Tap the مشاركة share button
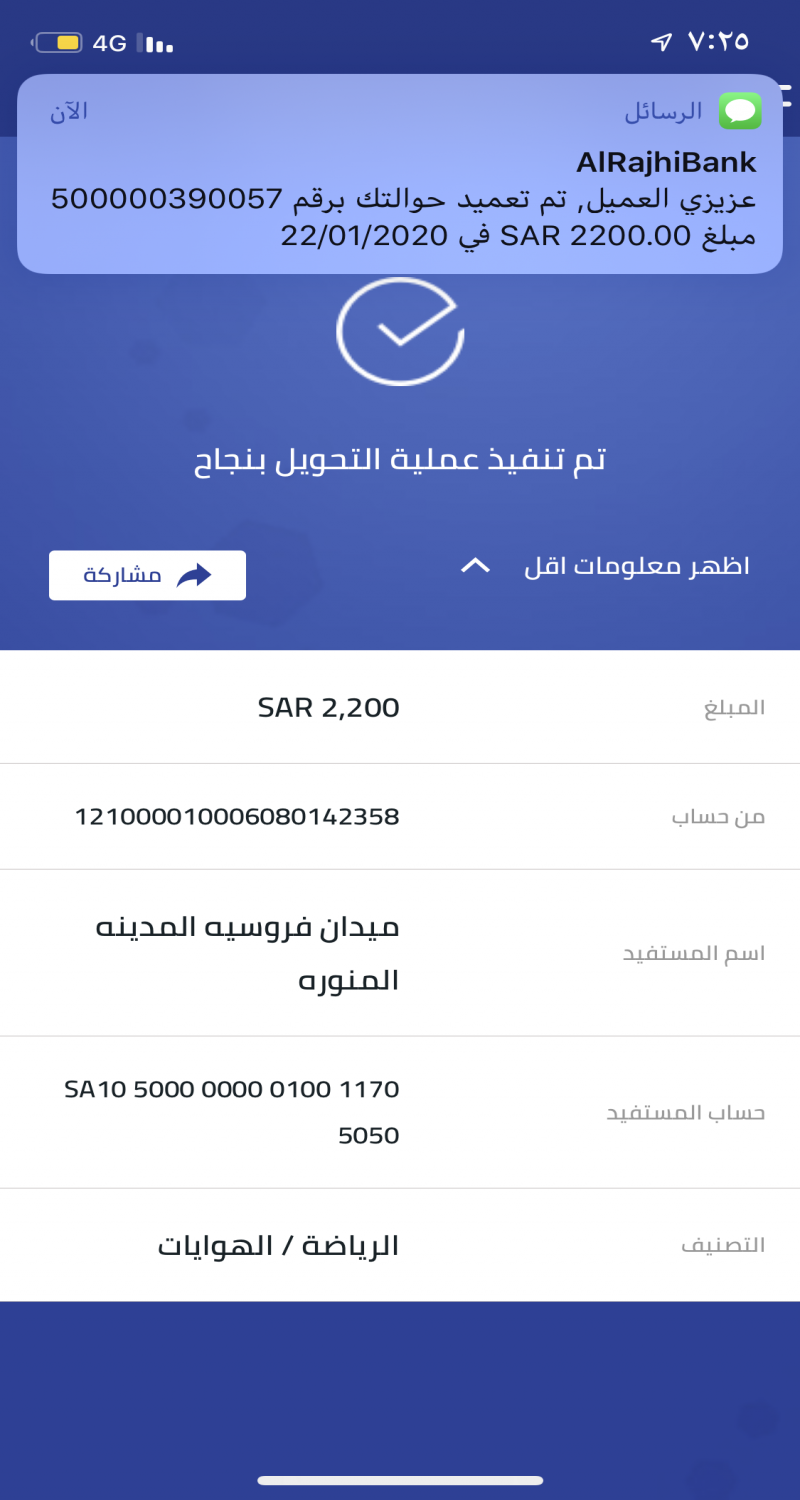This screenshot has height=1500, width=800. [x=147, y=575]
